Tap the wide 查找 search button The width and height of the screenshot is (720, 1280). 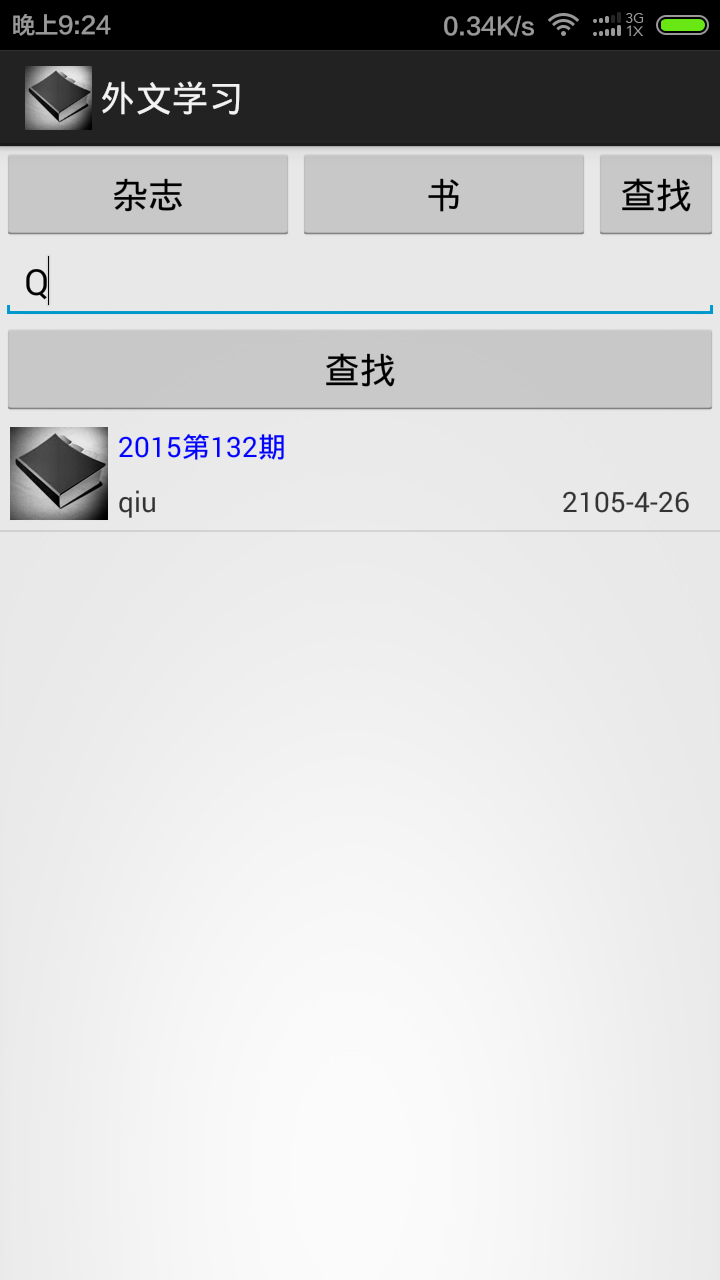tap(360, 369)
